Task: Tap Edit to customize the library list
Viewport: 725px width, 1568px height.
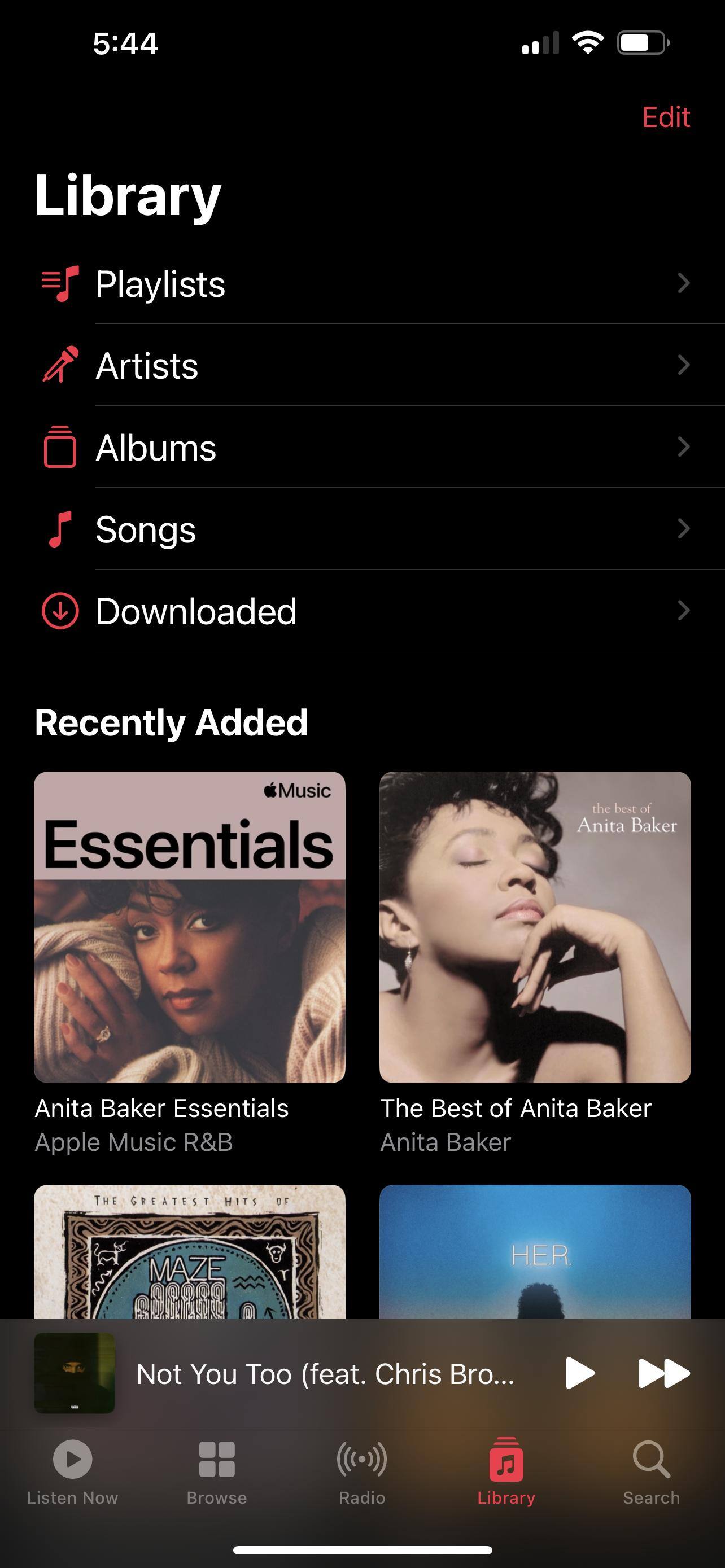Action: point(665,117)
